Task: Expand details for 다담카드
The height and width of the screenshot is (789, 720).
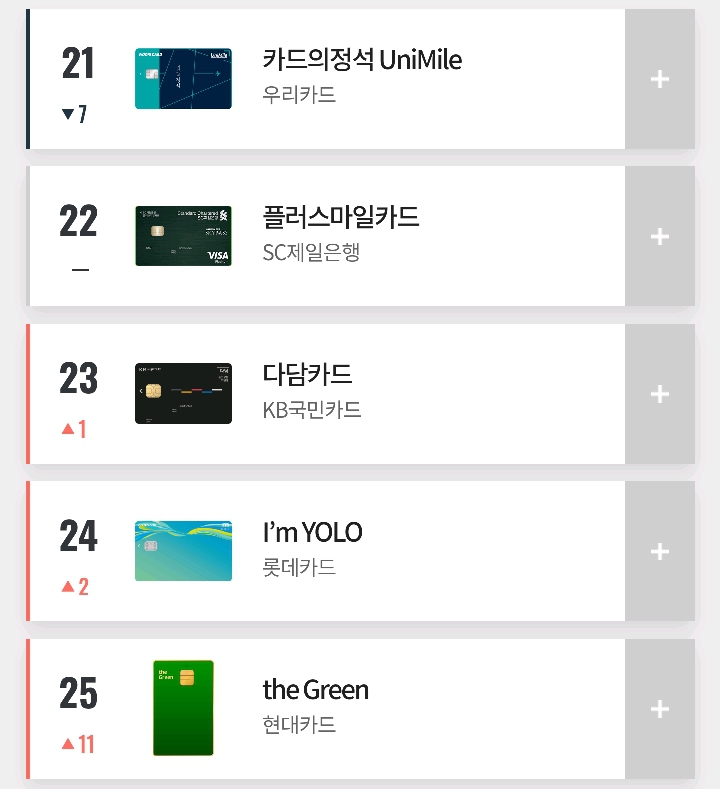Action: click(660, 394)
